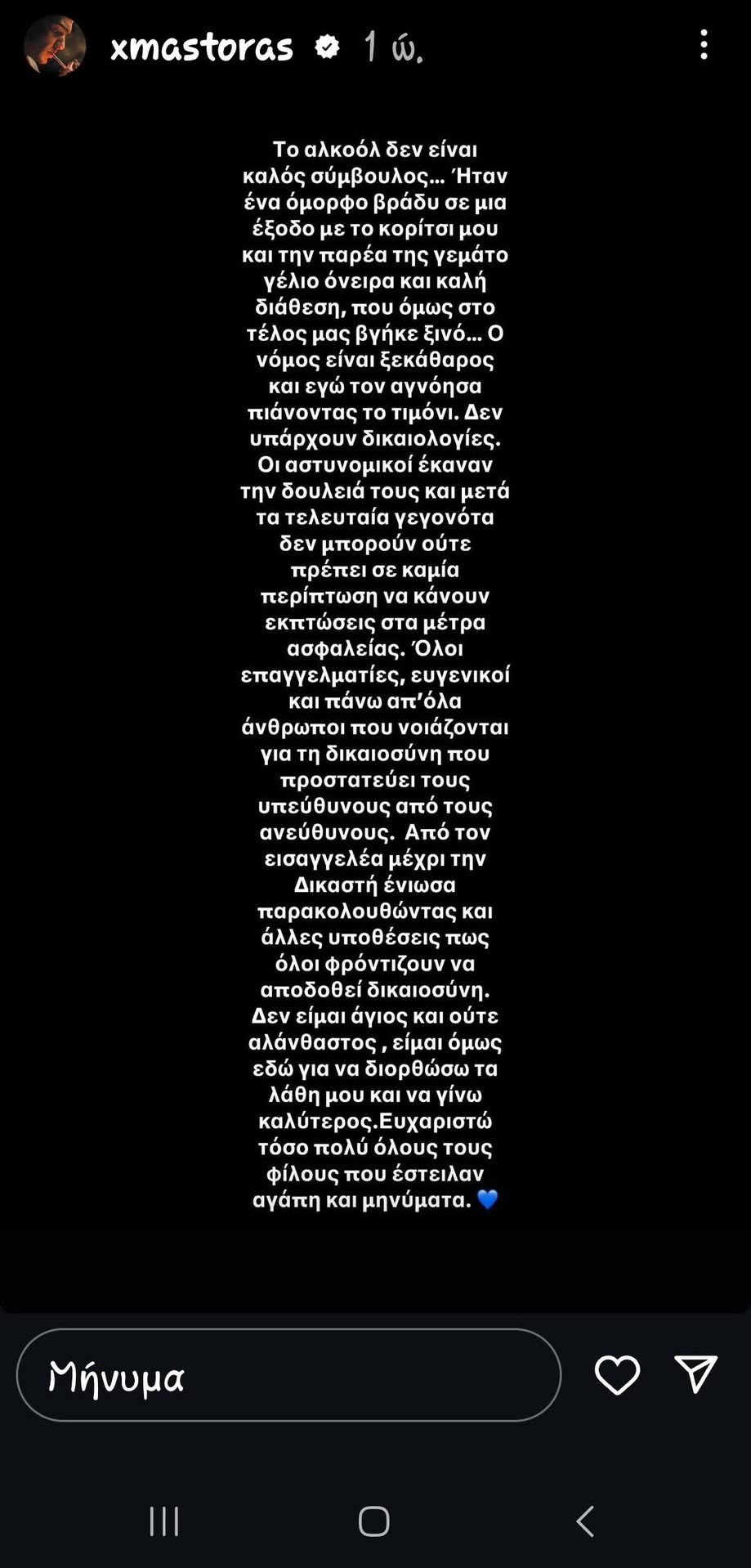Show recent apps

[x=164, y=1521]
